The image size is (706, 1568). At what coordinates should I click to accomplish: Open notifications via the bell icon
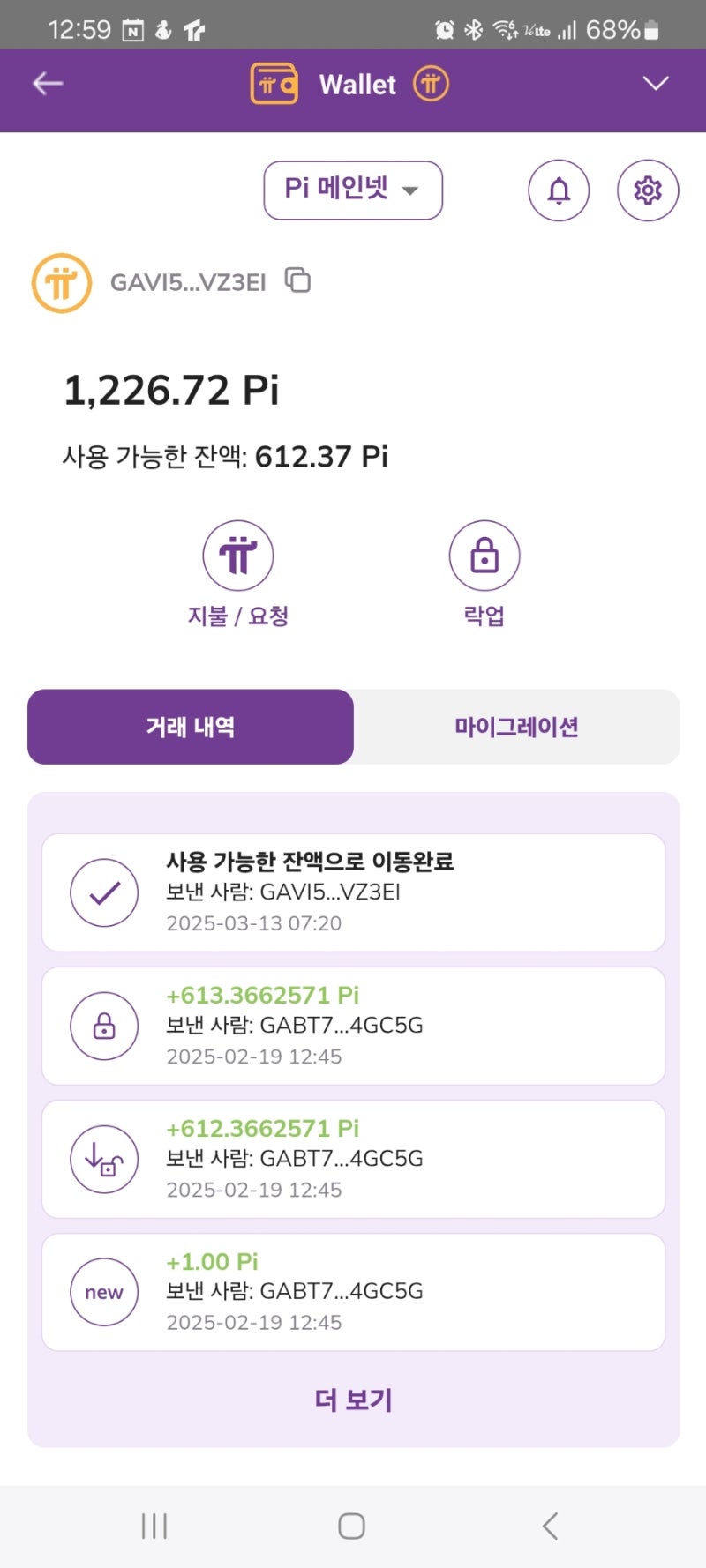(x=559, y=190)
